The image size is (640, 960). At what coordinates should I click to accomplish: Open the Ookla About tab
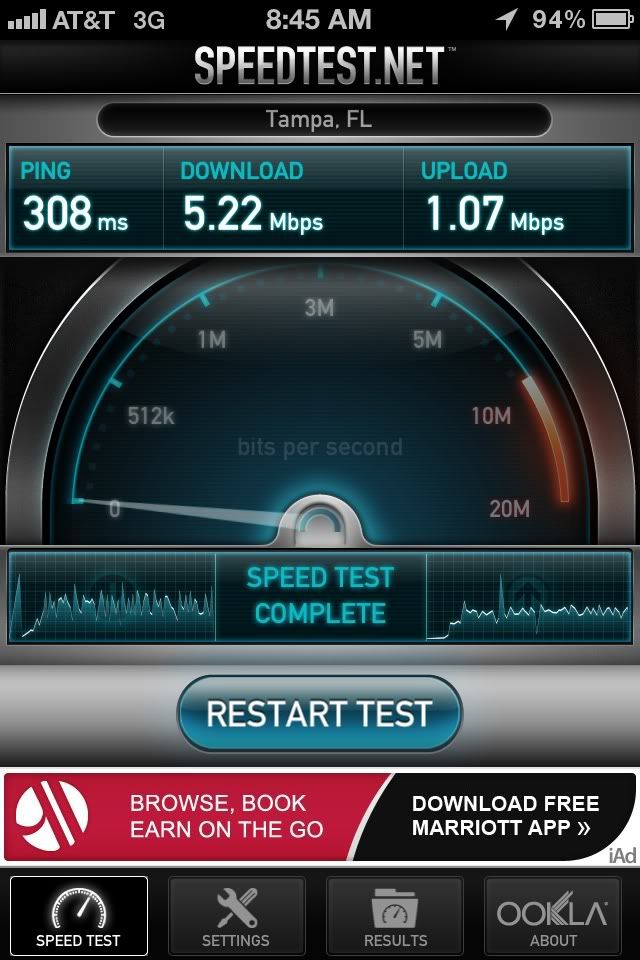(553, 916)
